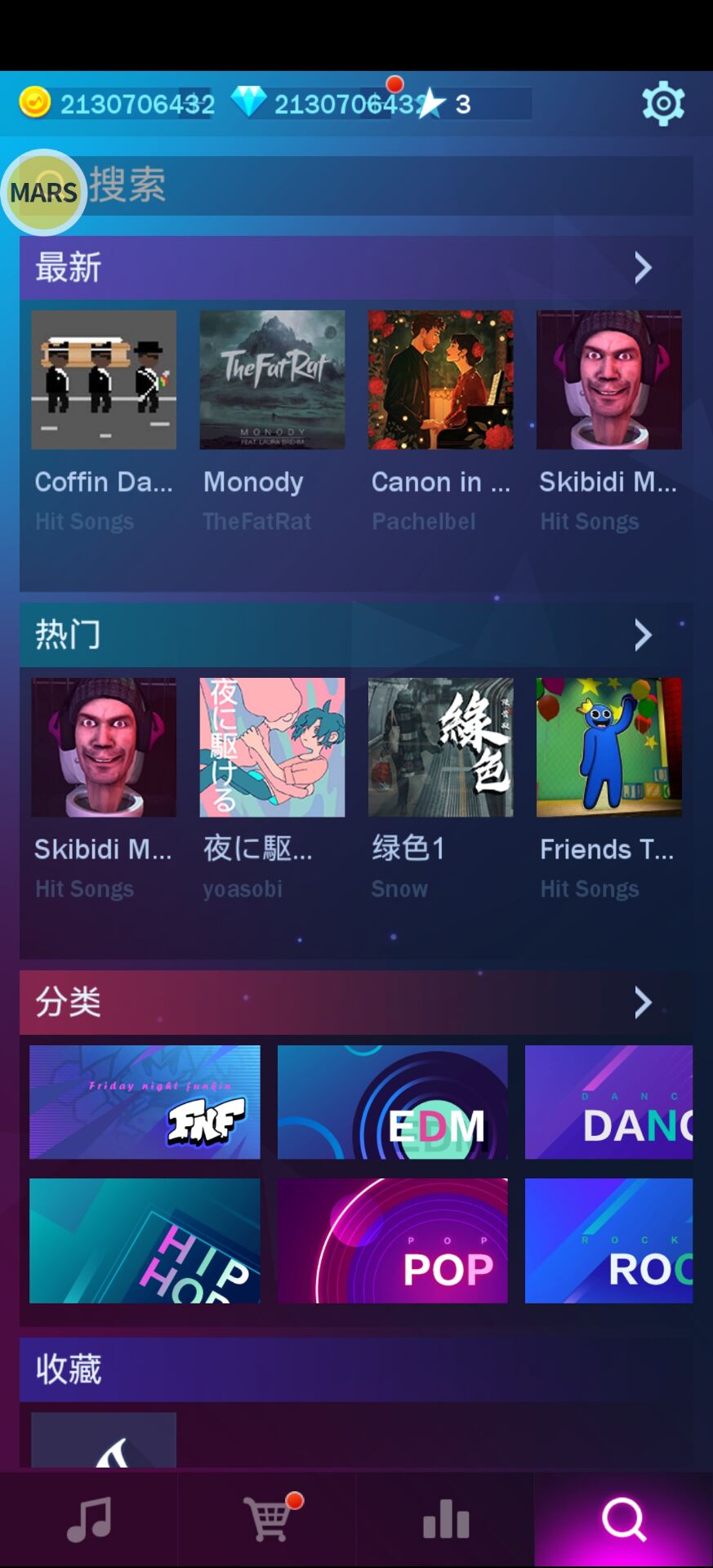This screenshot has height=1568, width=713.
Task: Browse the POP category
Action: [392, 1240]
